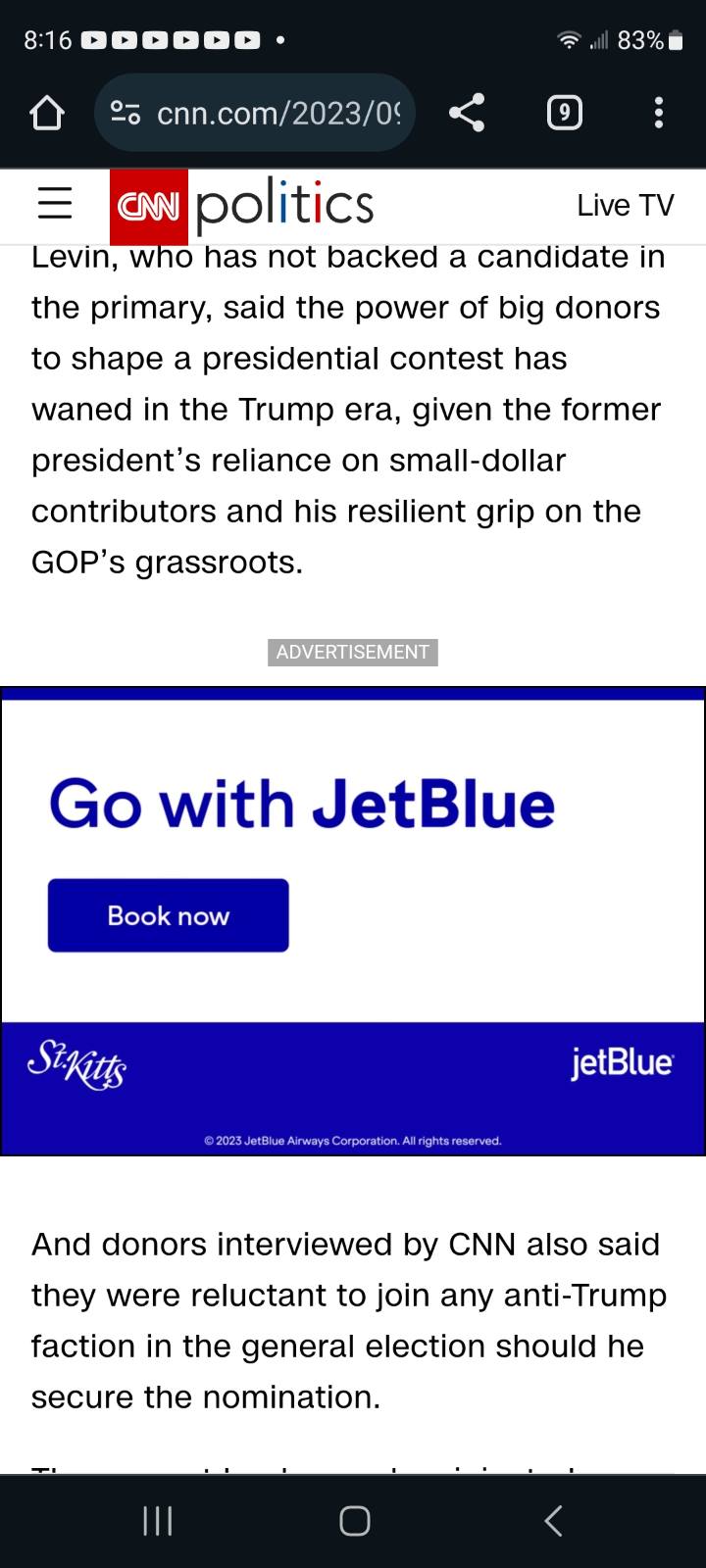
Task: Open recent apps from the navigation bar
Action: click(x=158, y=1521)
